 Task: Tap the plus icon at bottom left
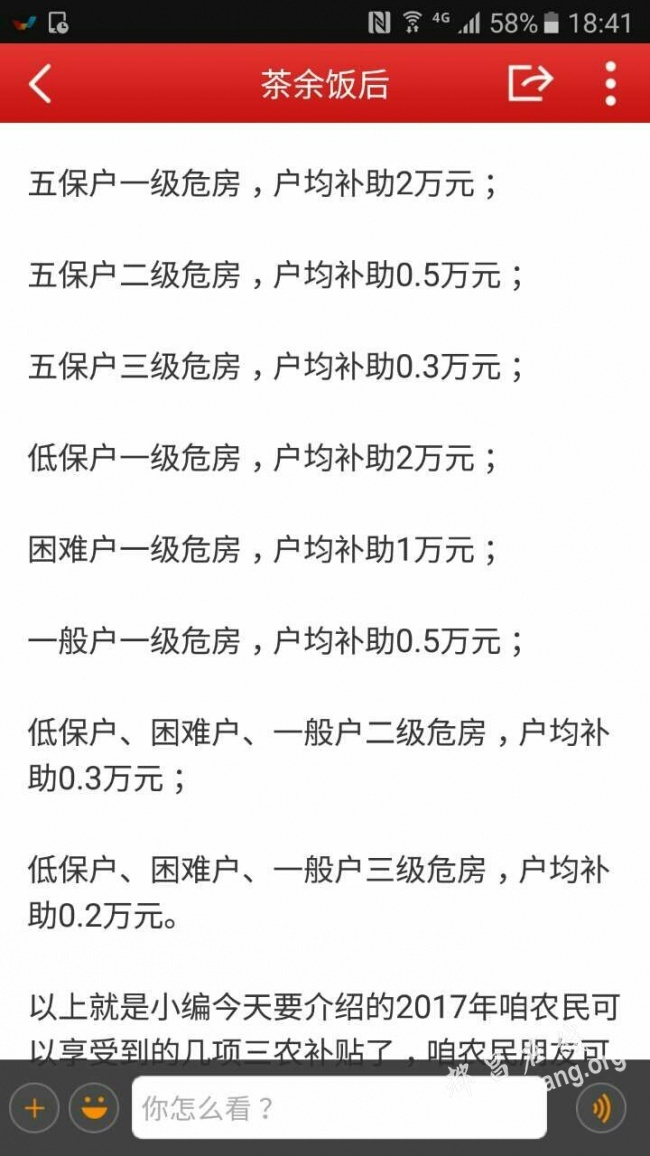tap(35, 1107)
